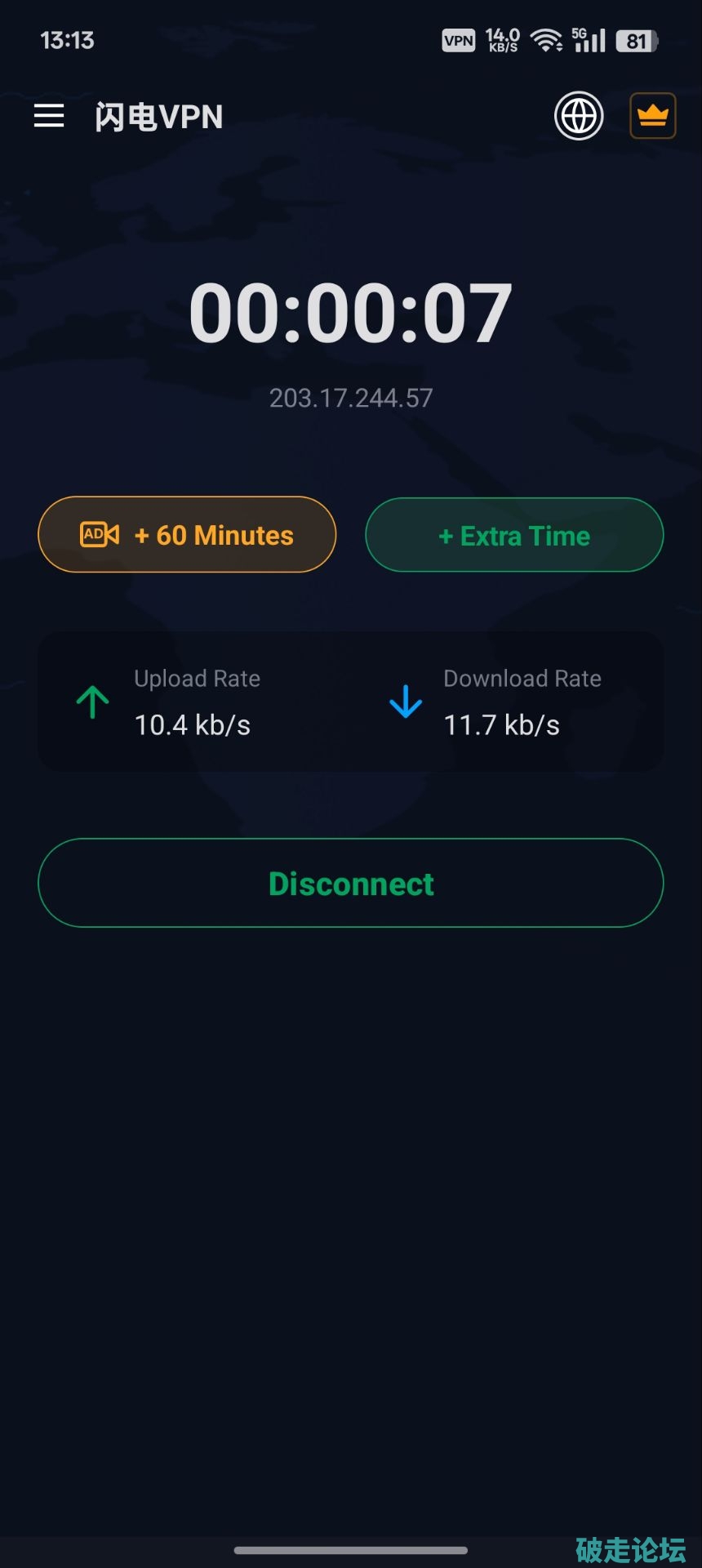
Task: Open the hamburger drawer menu
Action: click(49, 116)
